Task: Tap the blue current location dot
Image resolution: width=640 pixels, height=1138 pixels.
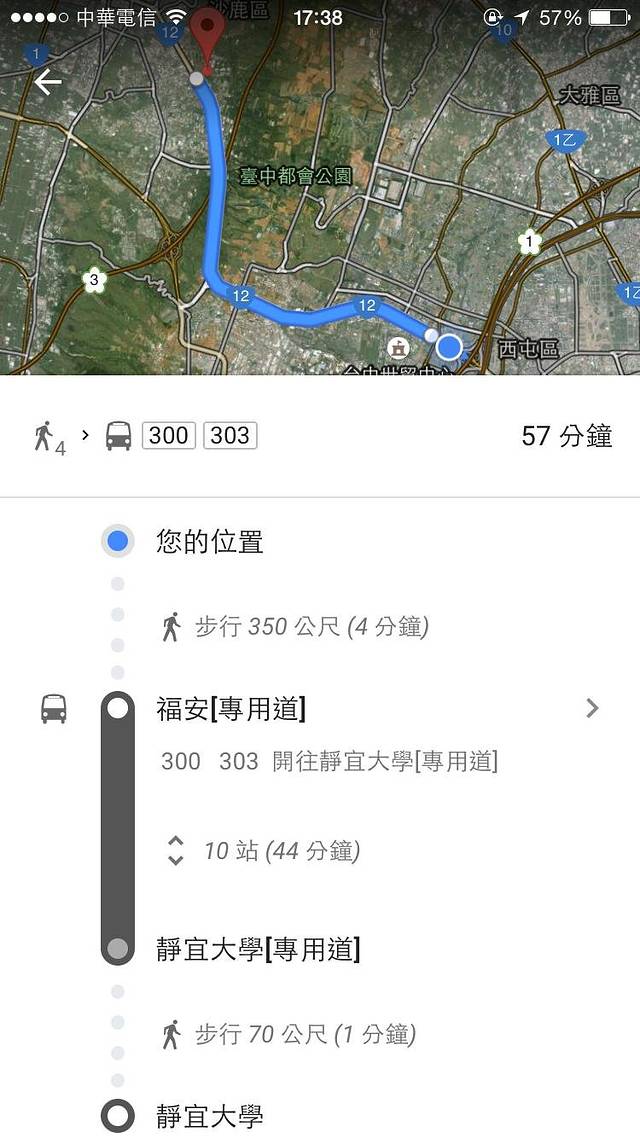Action: pyautogui.click(x=450, y=347)
